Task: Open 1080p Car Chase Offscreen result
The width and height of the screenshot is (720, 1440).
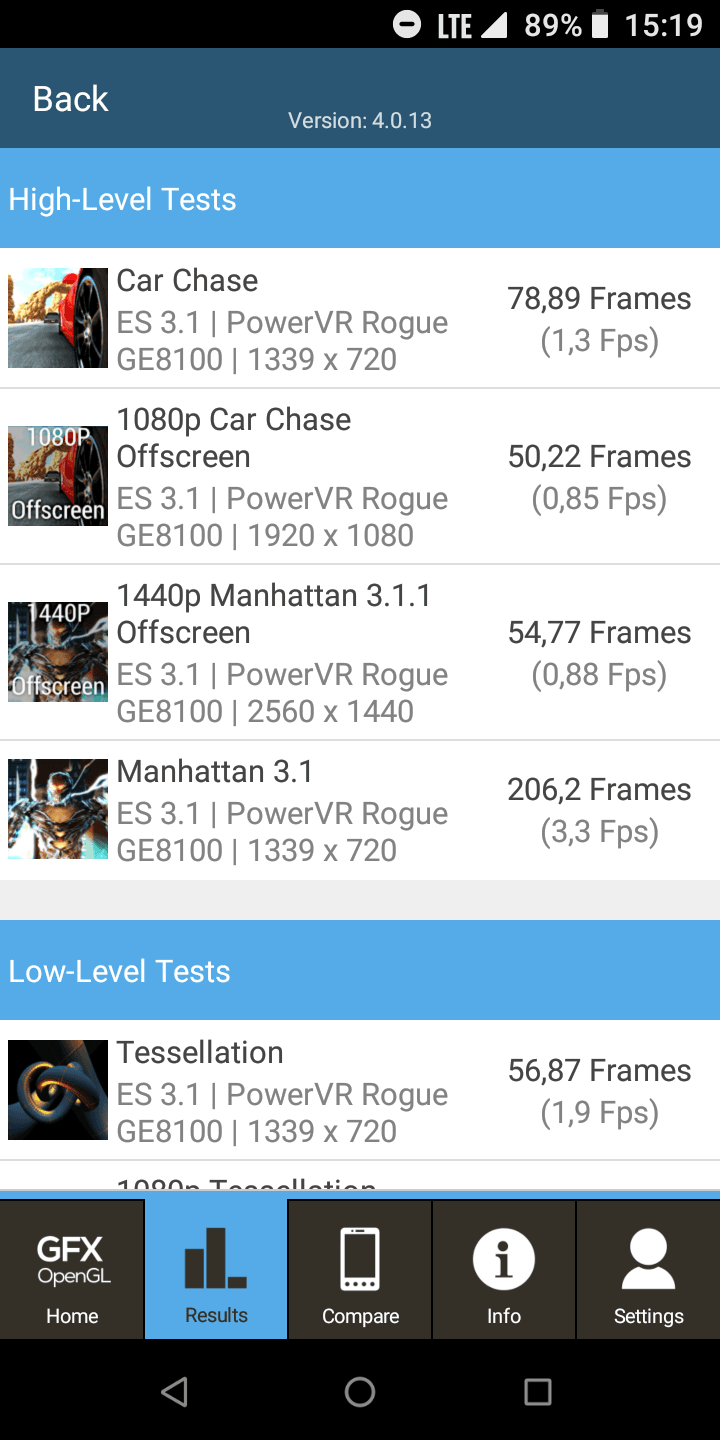Action: pyautogui.click(x=360, y=477)
